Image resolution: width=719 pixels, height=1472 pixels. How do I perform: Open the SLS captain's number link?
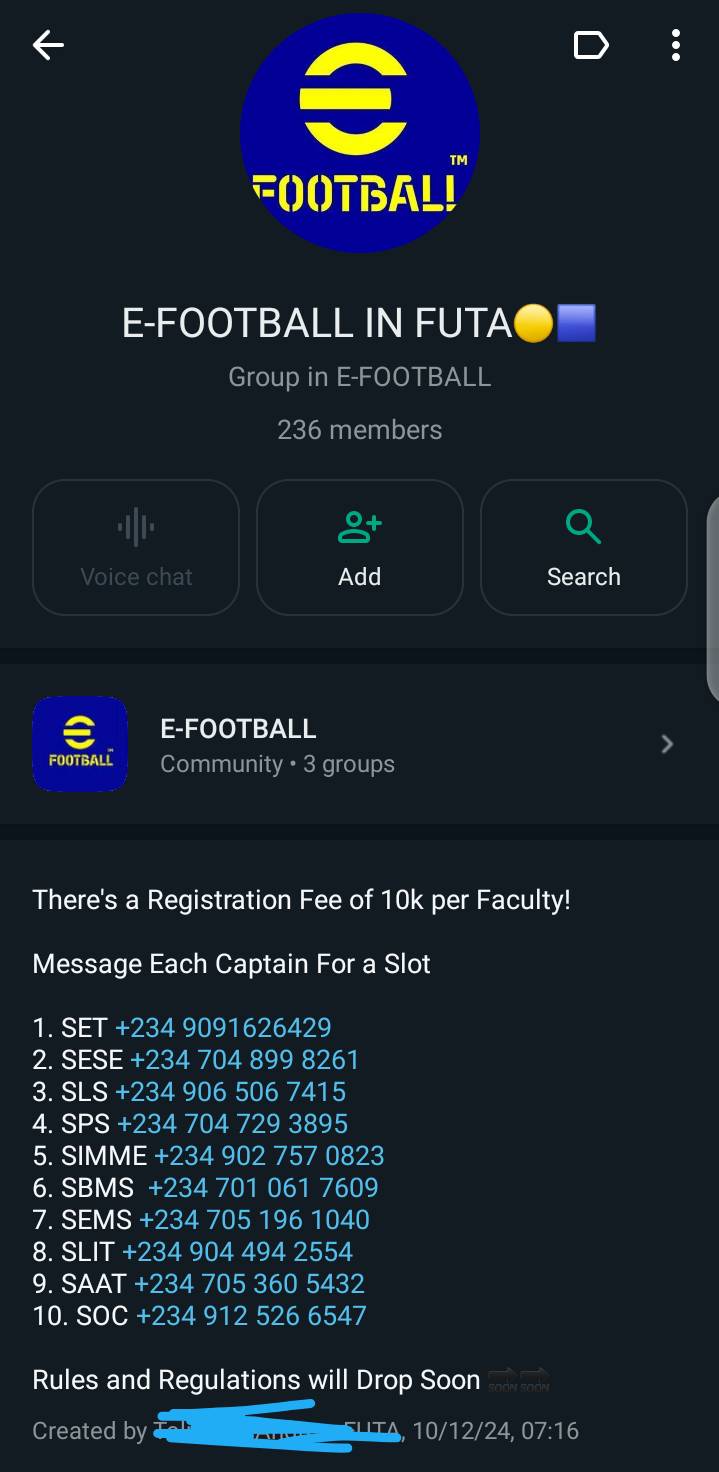coord(230,1092)
